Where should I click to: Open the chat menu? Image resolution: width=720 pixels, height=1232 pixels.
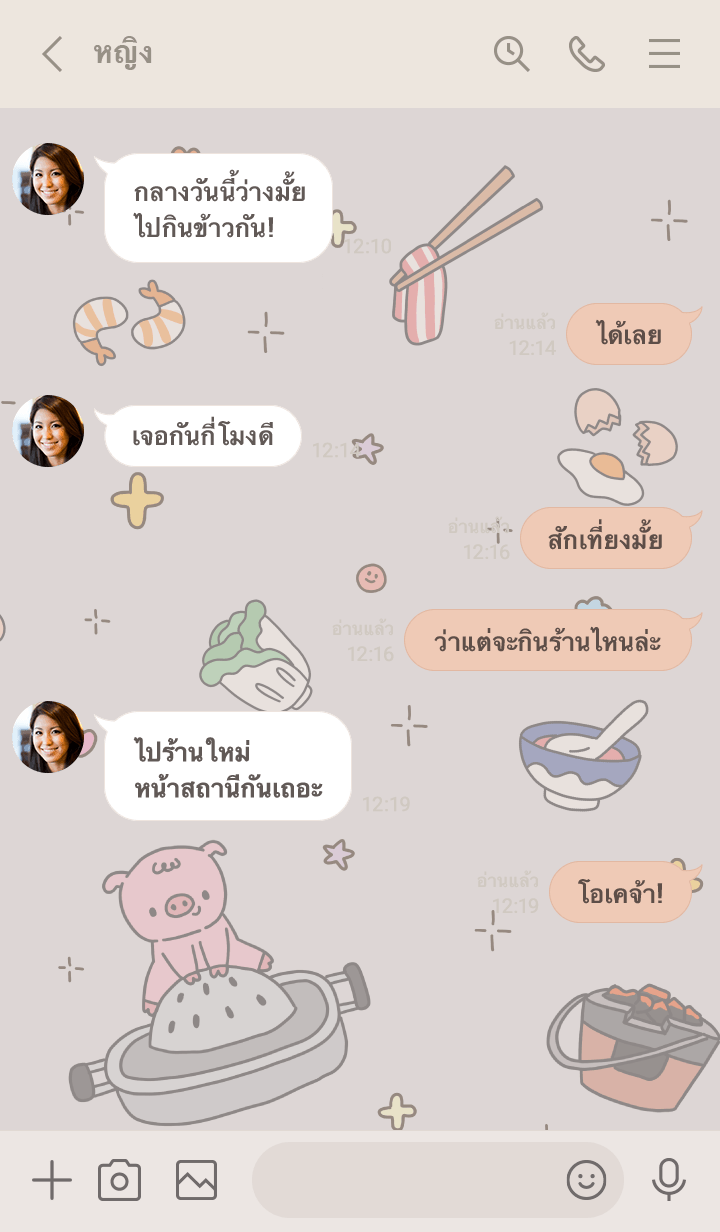click(x=664, y=54)
